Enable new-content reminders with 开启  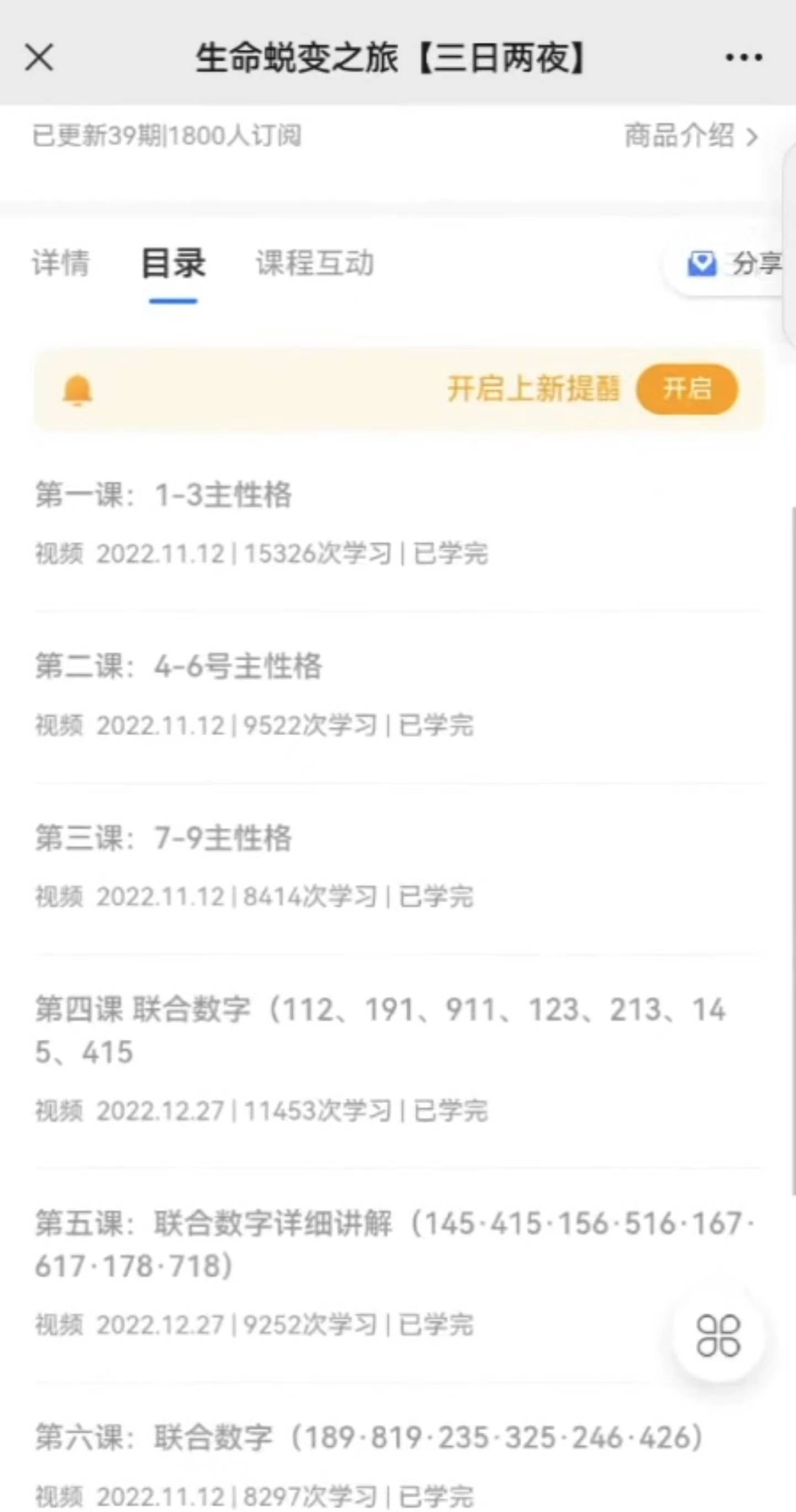click(x=687, y=389)
